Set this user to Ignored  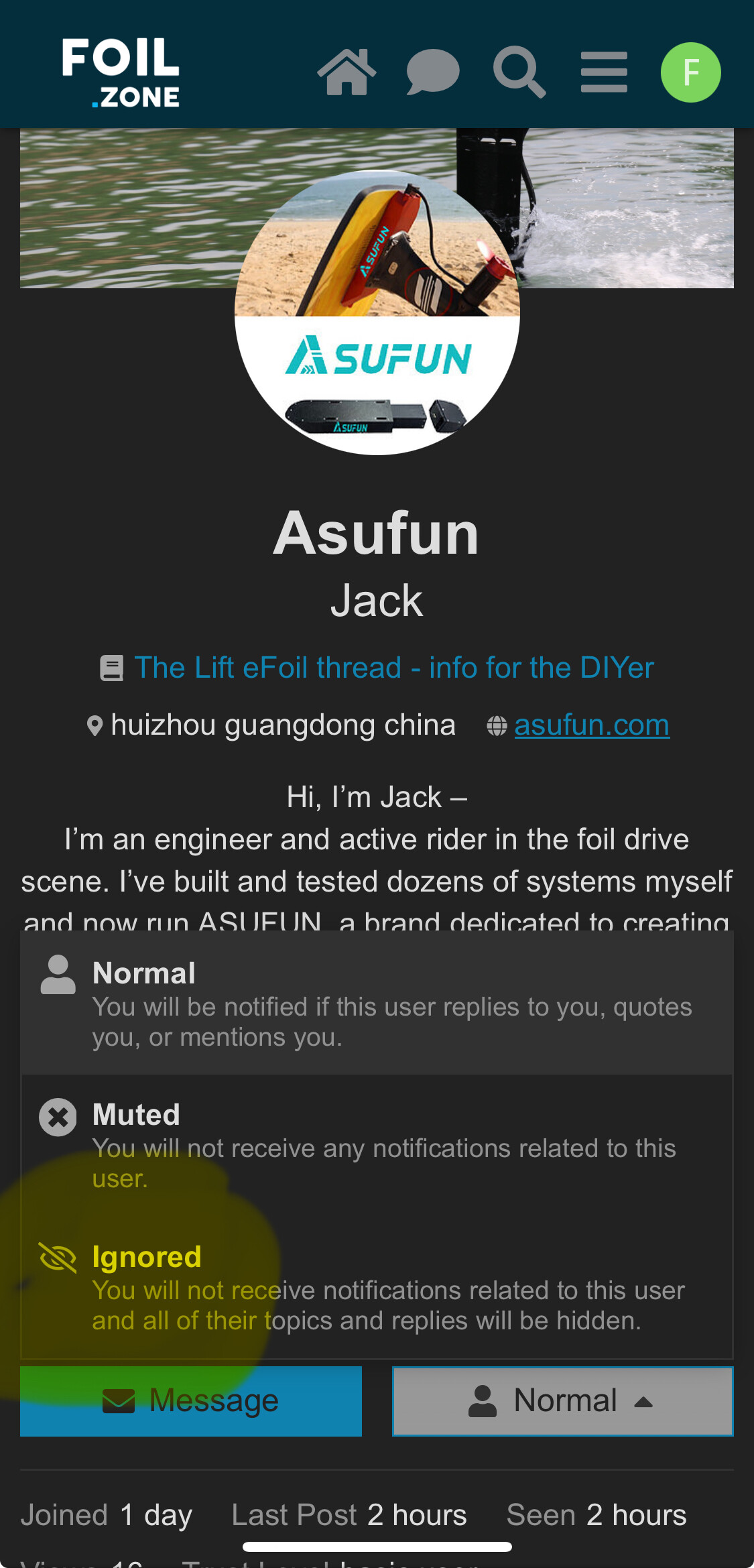pos(377,1287)
